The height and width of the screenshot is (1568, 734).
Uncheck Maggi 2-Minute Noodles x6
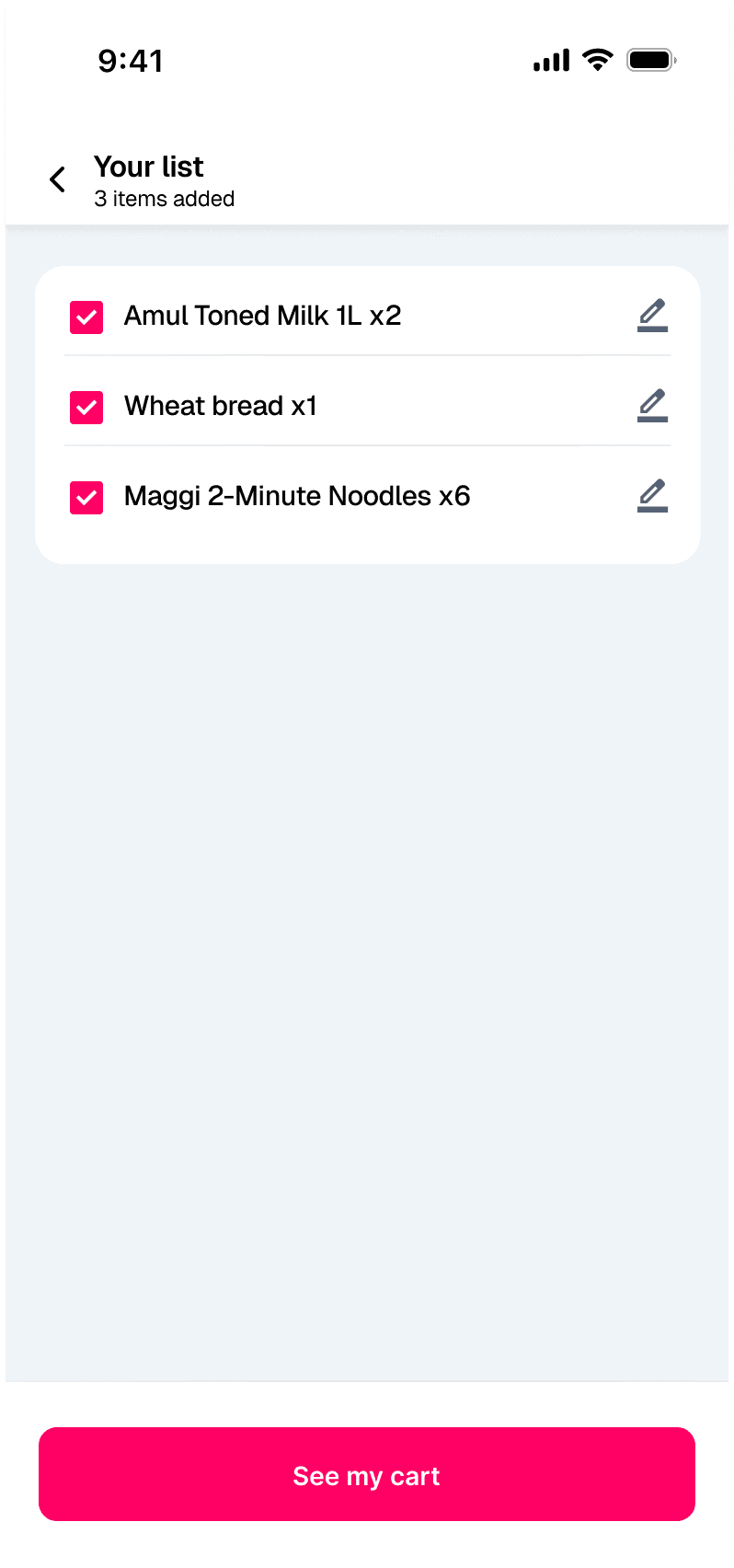[86, 498]
